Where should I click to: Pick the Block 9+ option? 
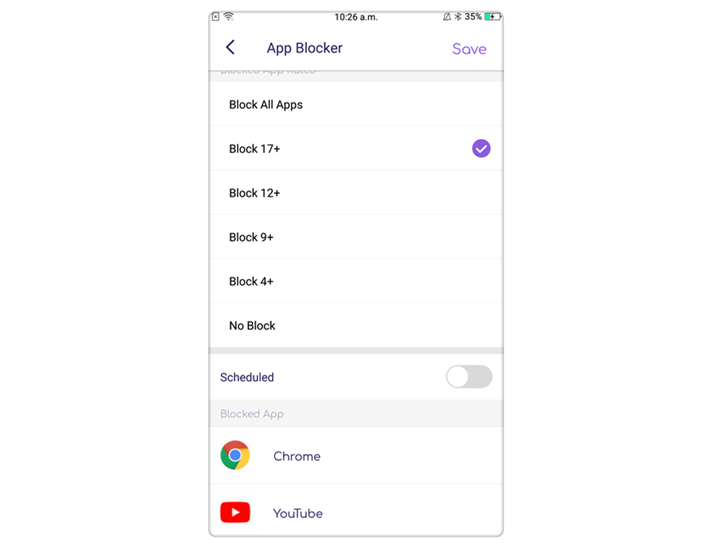point(355,237)
